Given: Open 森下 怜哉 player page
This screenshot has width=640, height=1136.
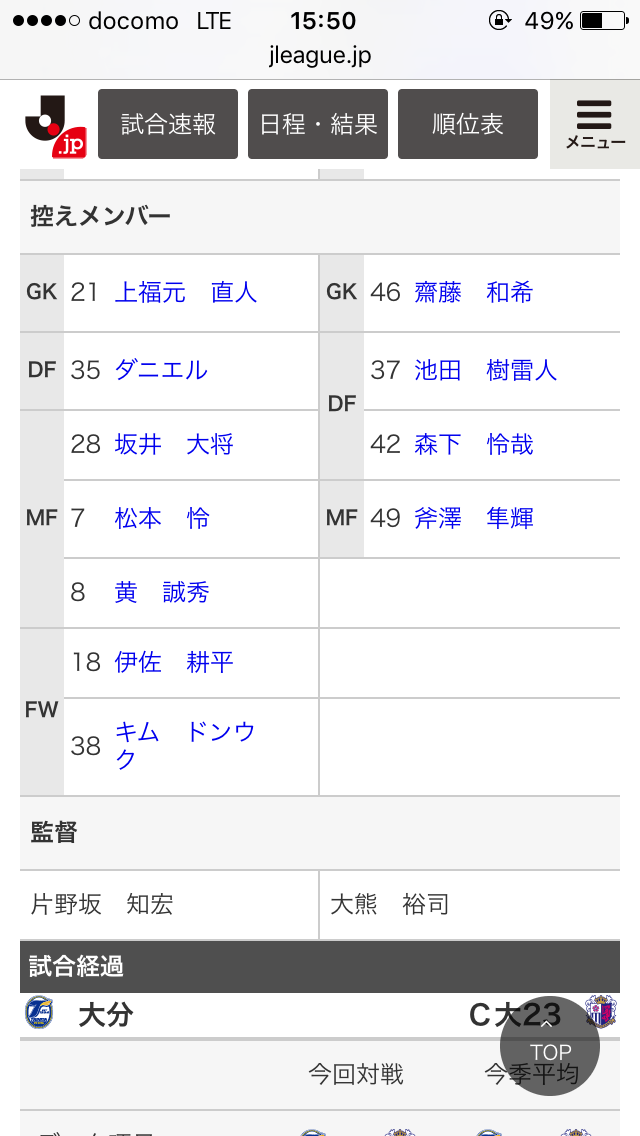Looking at the screenshot, I should pos(474,444).
